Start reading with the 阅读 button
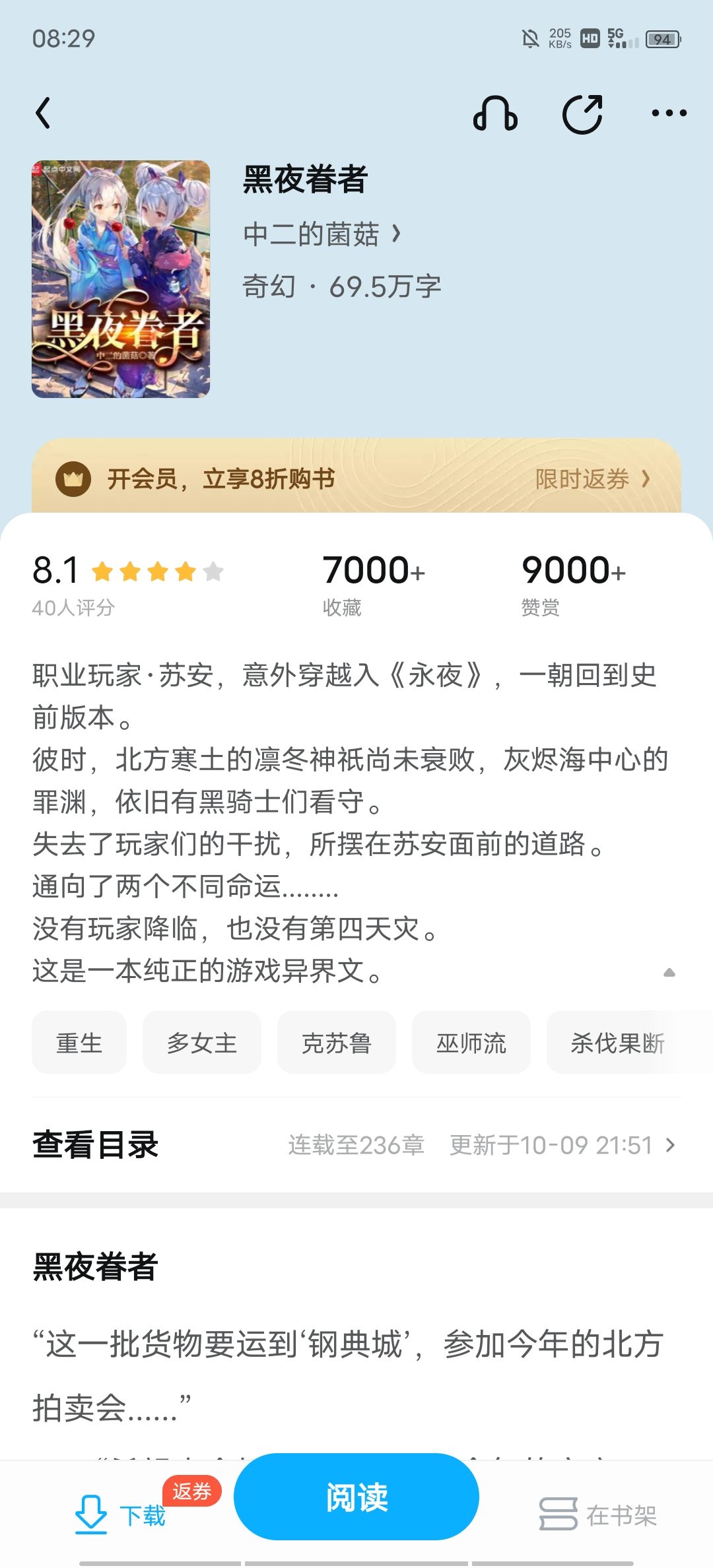Viewport: 713px width, 1568px height. [x=356, y=1497]
